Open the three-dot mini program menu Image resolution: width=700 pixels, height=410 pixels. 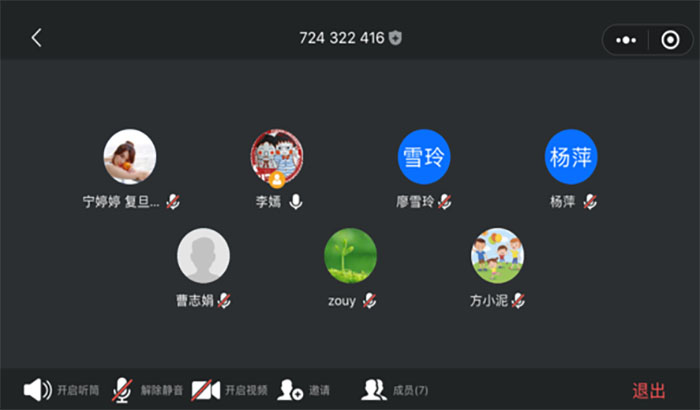click(627, 40)
